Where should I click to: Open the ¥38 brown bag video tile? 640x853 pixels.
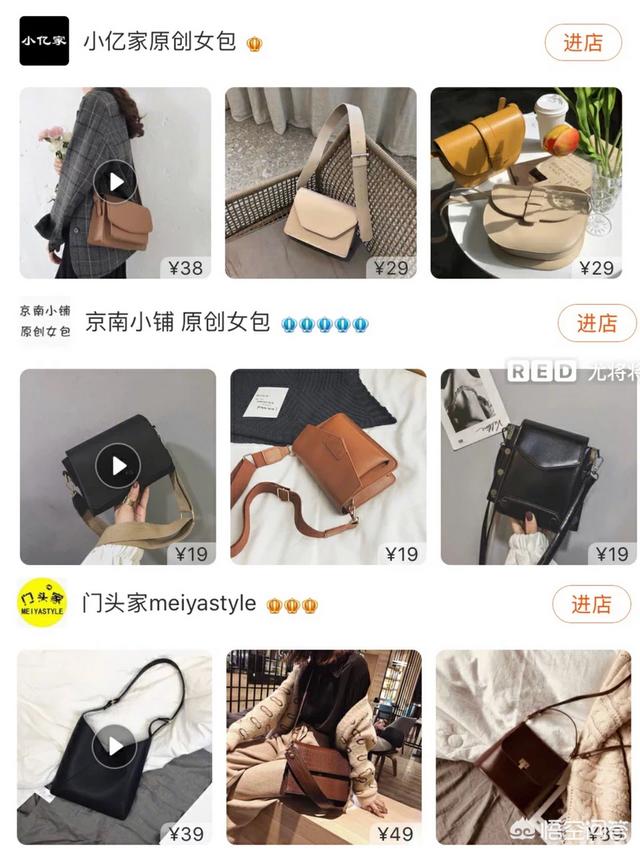coord(115,183)
